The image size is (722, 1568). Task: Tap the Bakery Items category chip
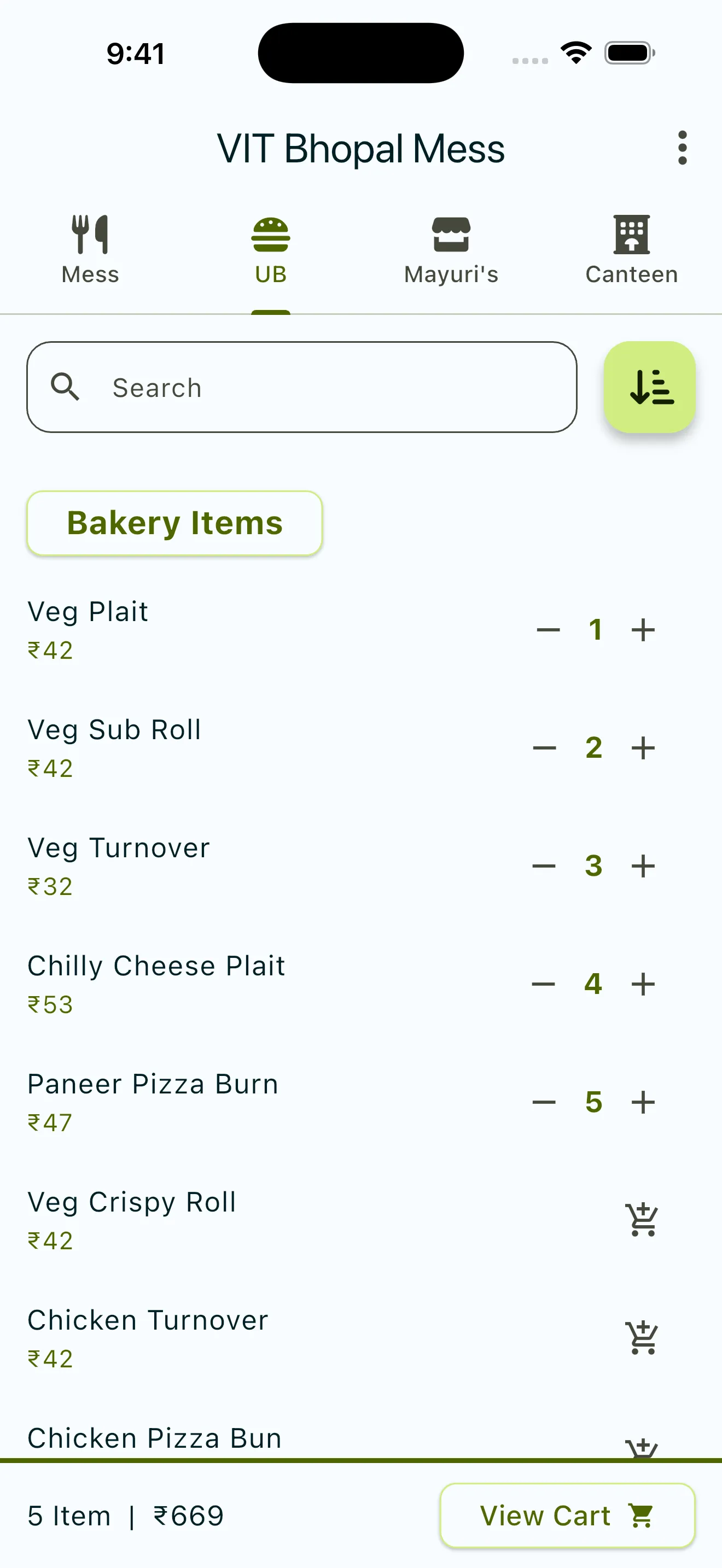(174, 523)
